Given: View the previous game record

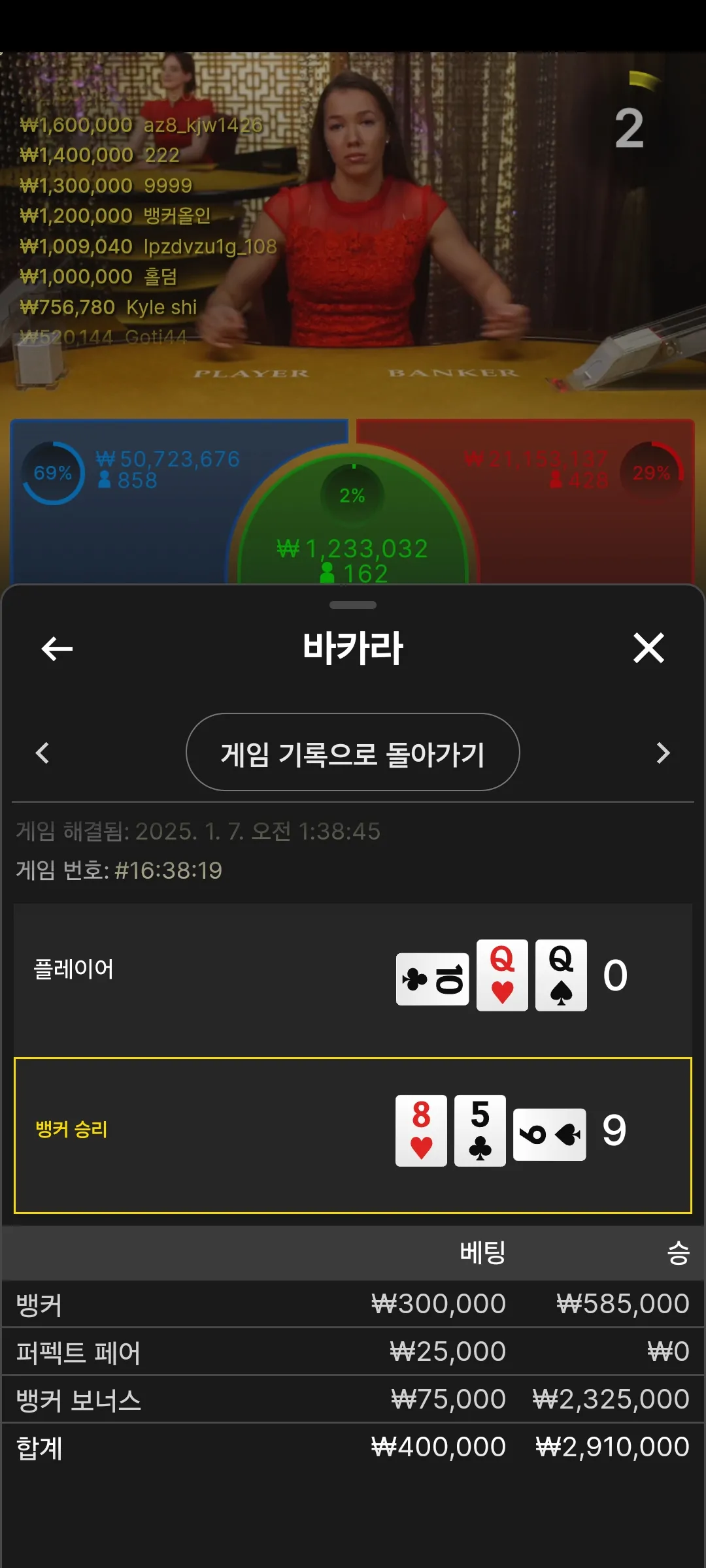Looking at the screenshot, I should coord(42,753).
